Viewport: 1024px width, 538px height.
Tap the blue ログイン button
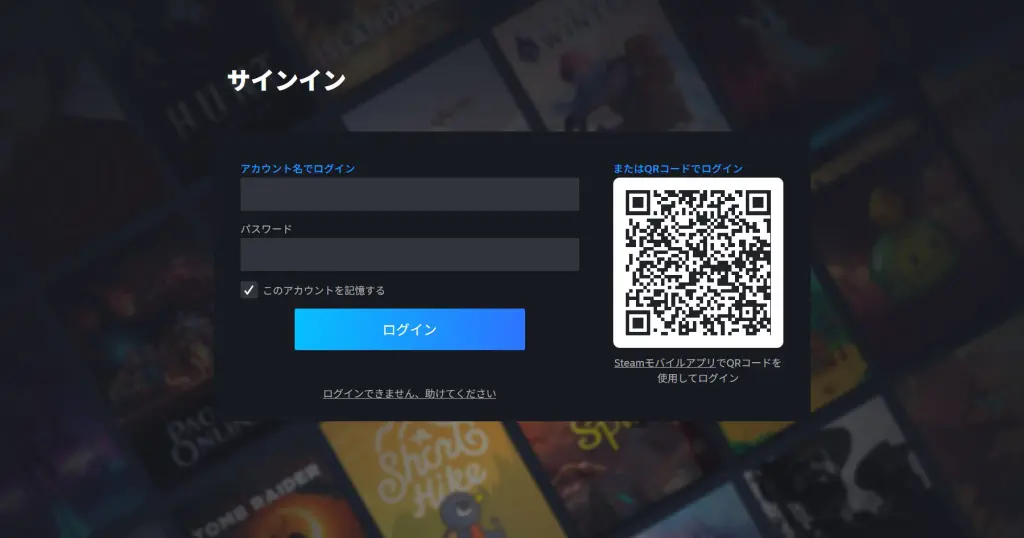(x=409, y=329)
